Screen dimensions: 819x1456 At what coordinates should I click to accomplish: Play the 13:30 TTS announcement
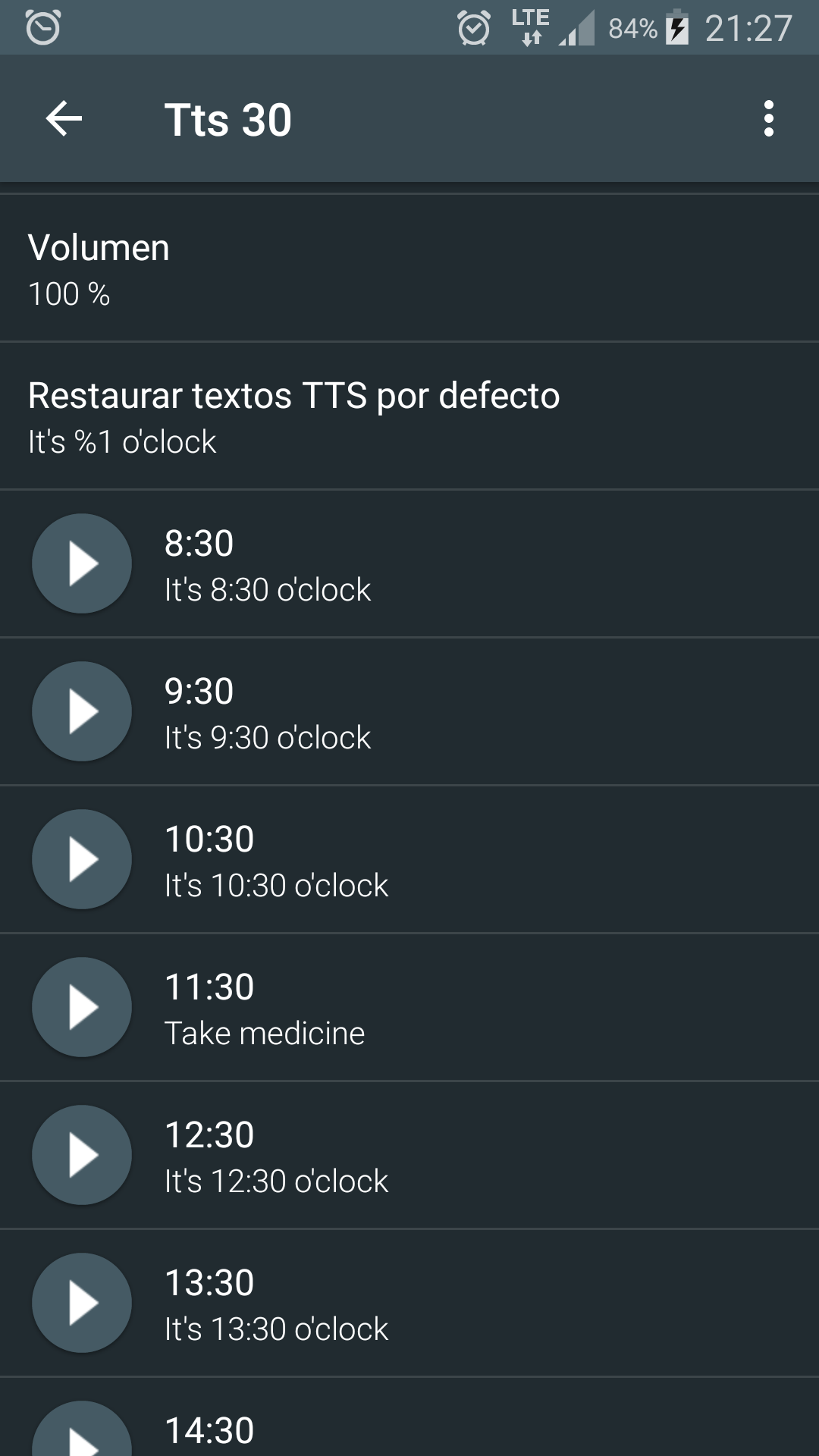(82, 1303)
